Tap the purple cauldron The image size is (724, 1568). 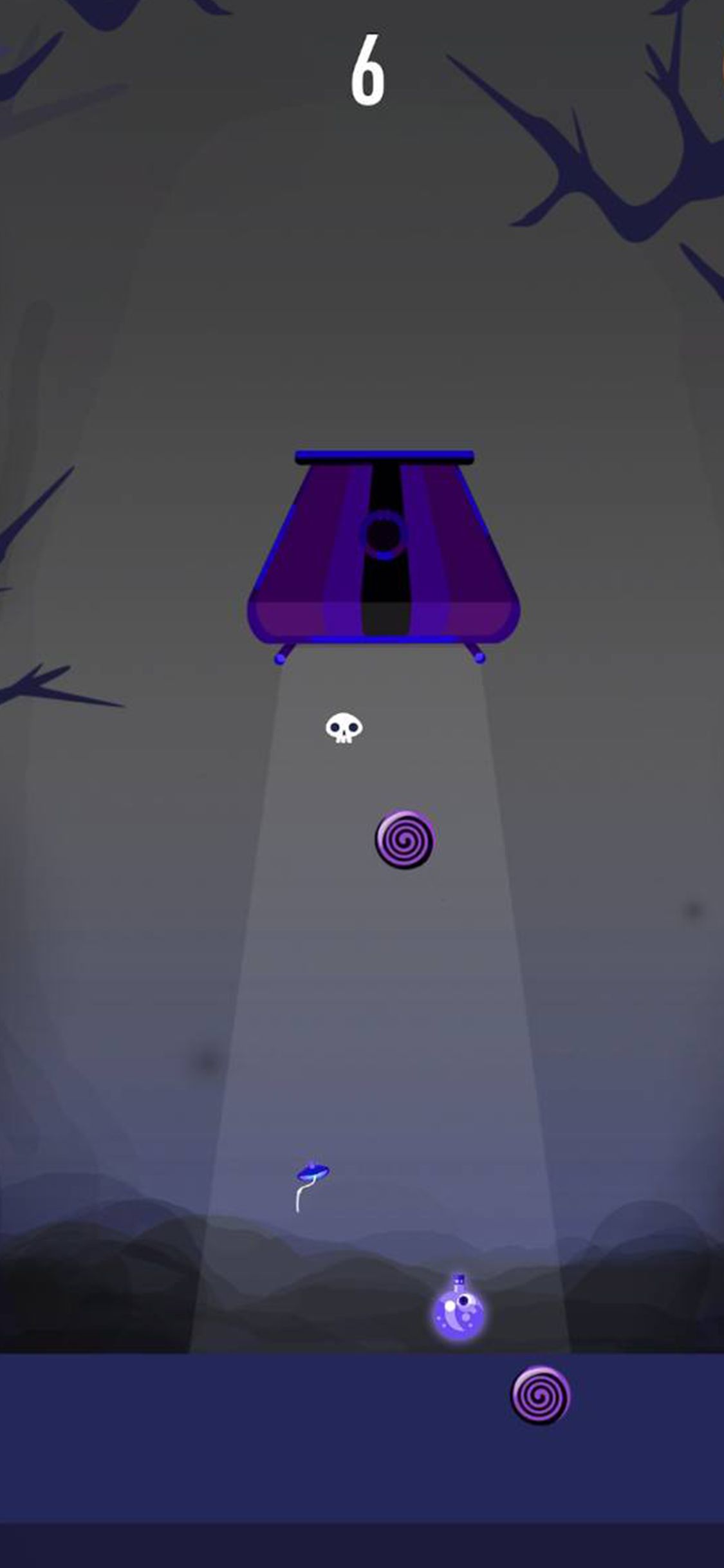point(384,557)
